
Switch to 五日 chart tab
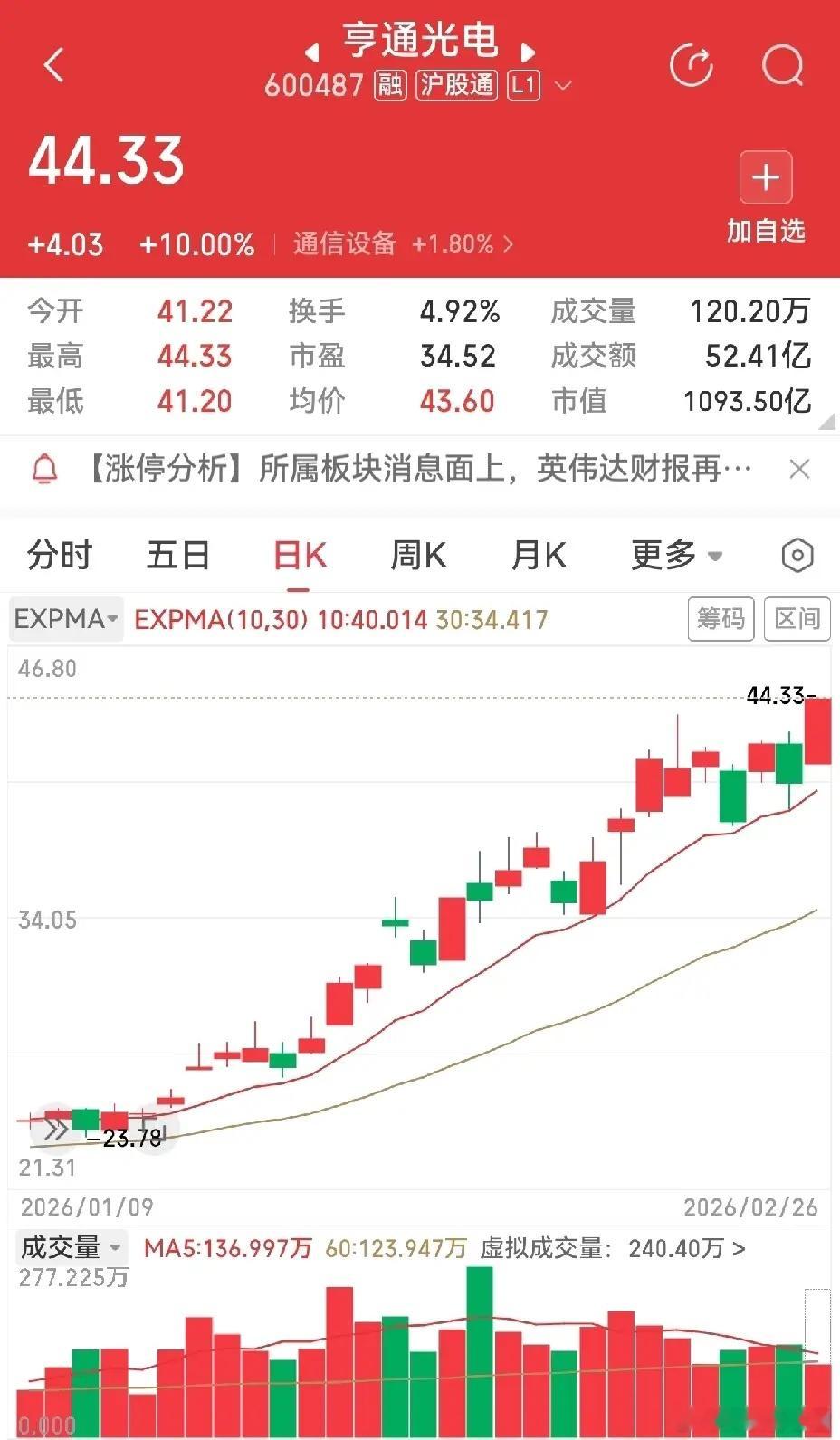pos(178,555)
